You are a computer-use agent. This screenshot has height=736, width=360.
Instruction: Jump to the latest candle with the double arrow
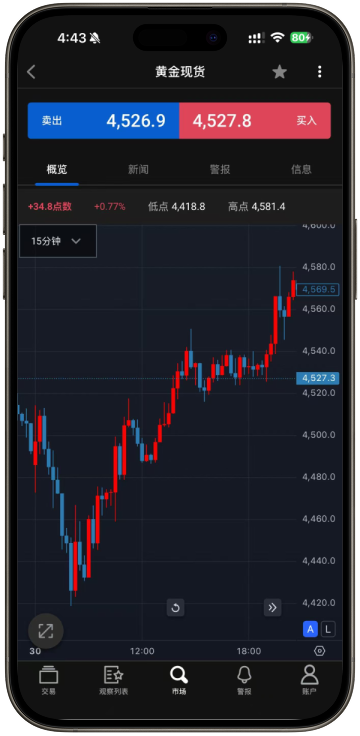click(272, 608)
